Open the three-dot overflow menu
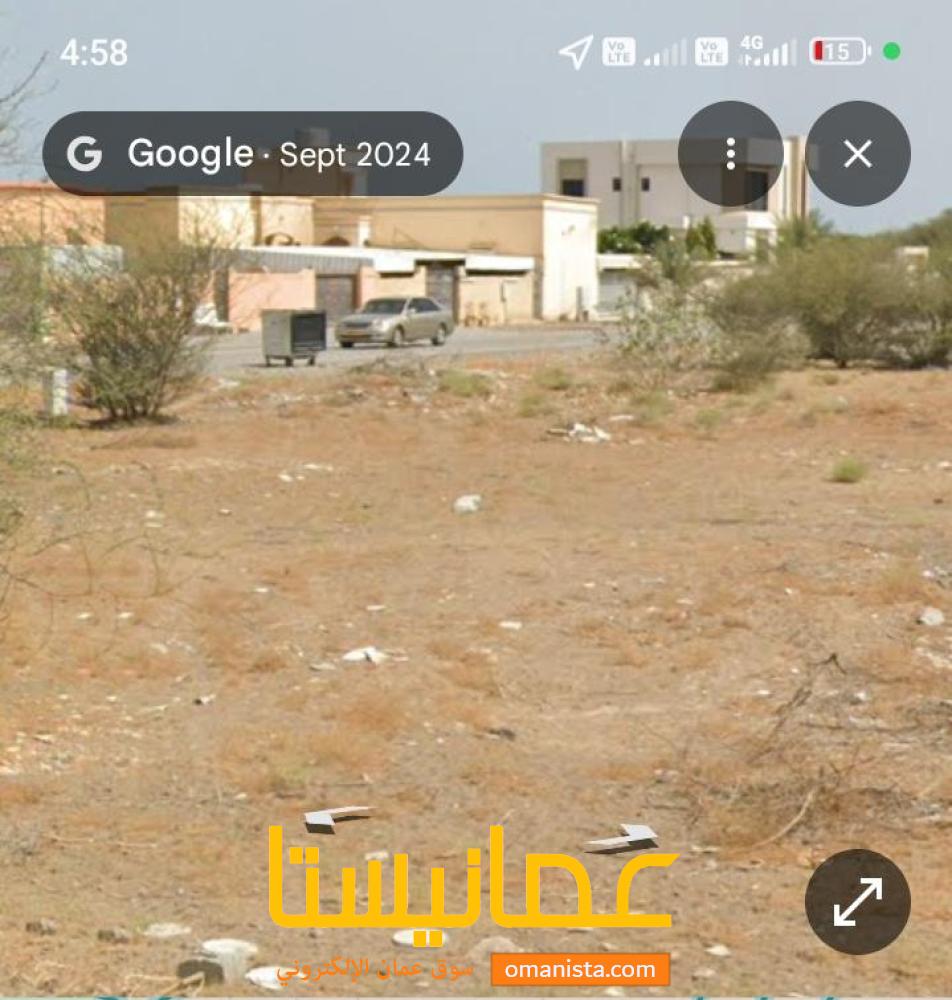 [730, 154]
